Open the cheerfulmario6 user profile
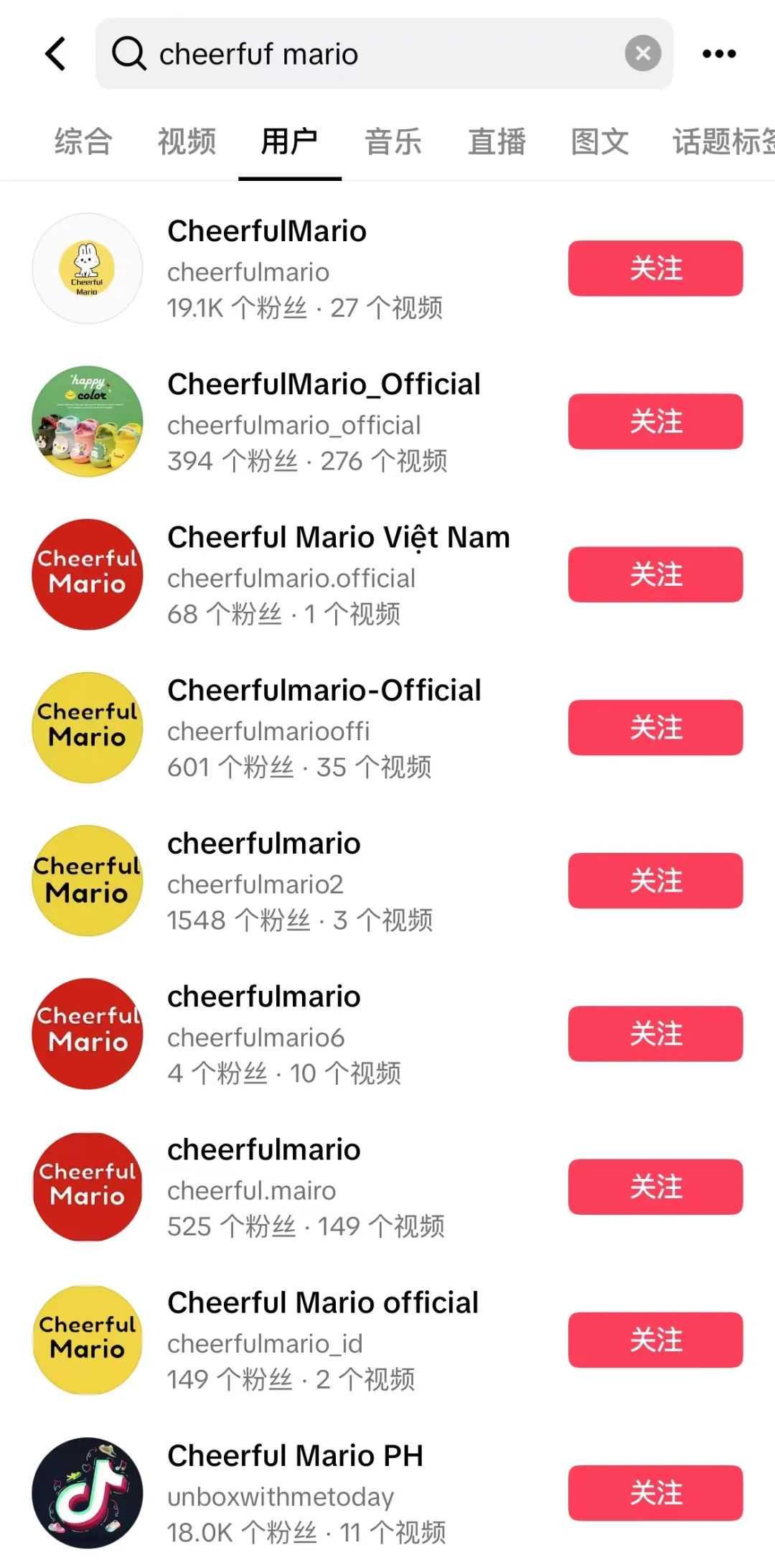 263,997
